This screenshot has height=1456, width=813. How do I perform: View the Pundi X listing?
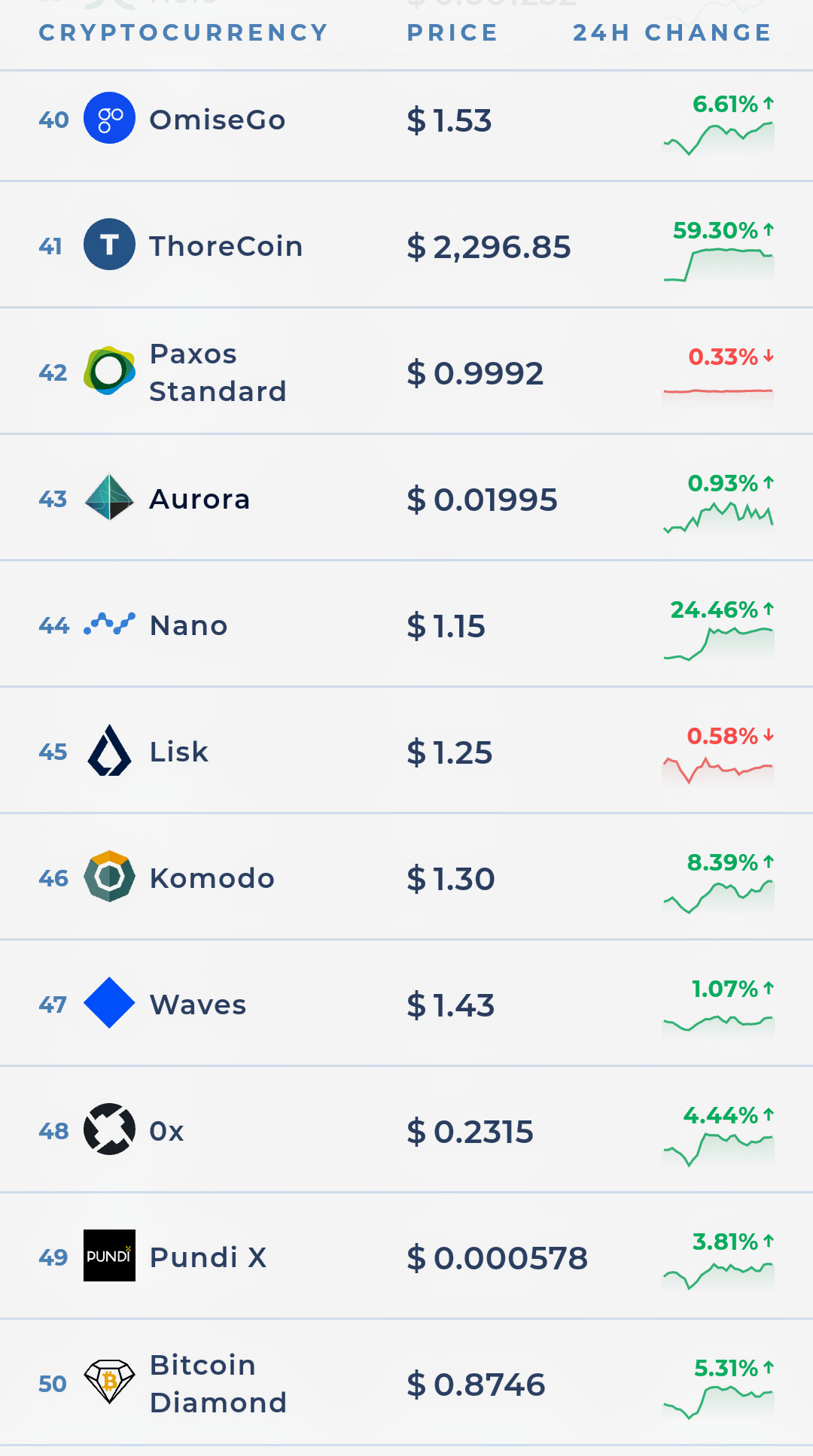click(x=406, y=1256)
